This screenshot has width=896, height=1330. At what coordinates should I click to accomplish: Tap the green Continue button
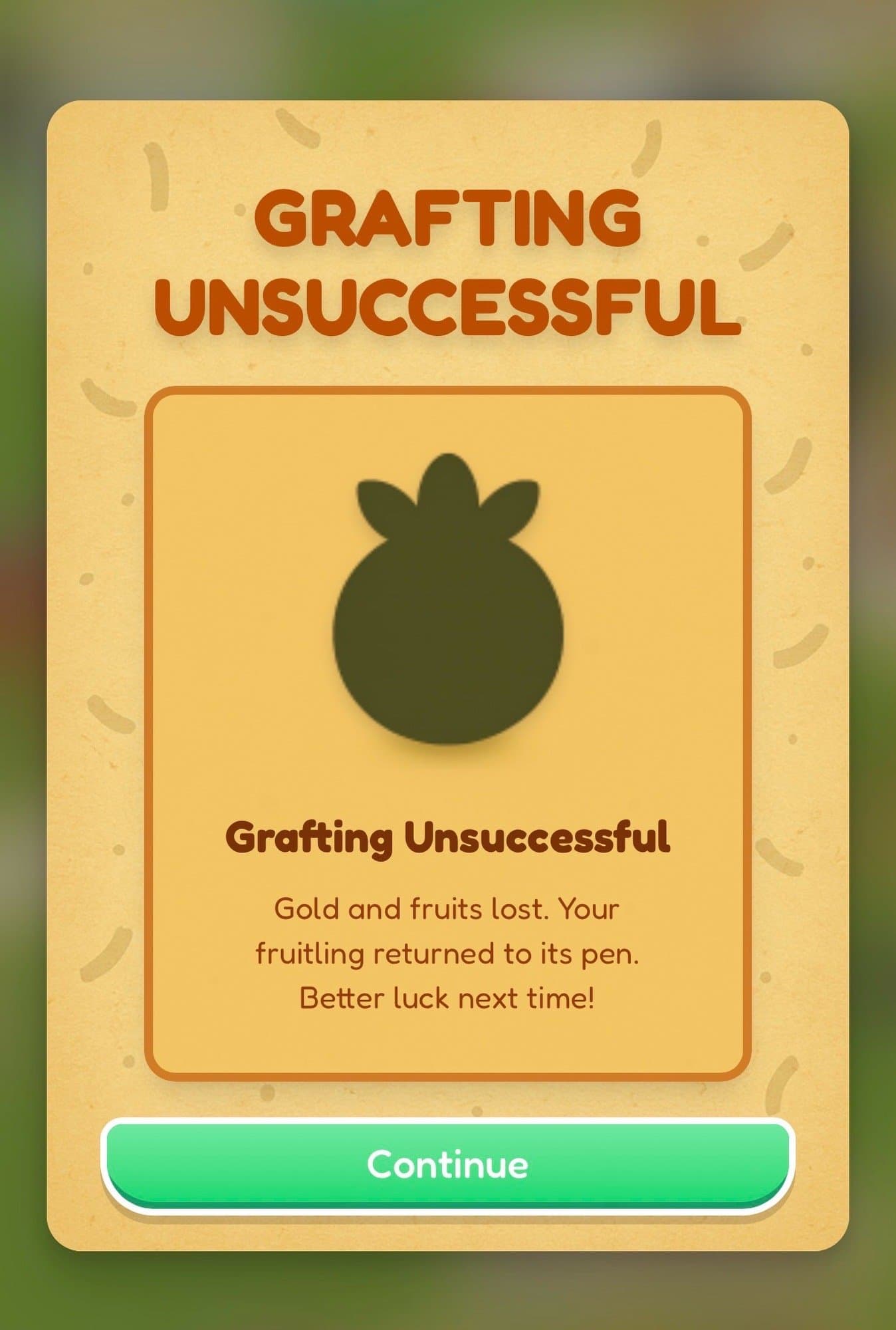pyautogui.click(x=447, y=1164)
